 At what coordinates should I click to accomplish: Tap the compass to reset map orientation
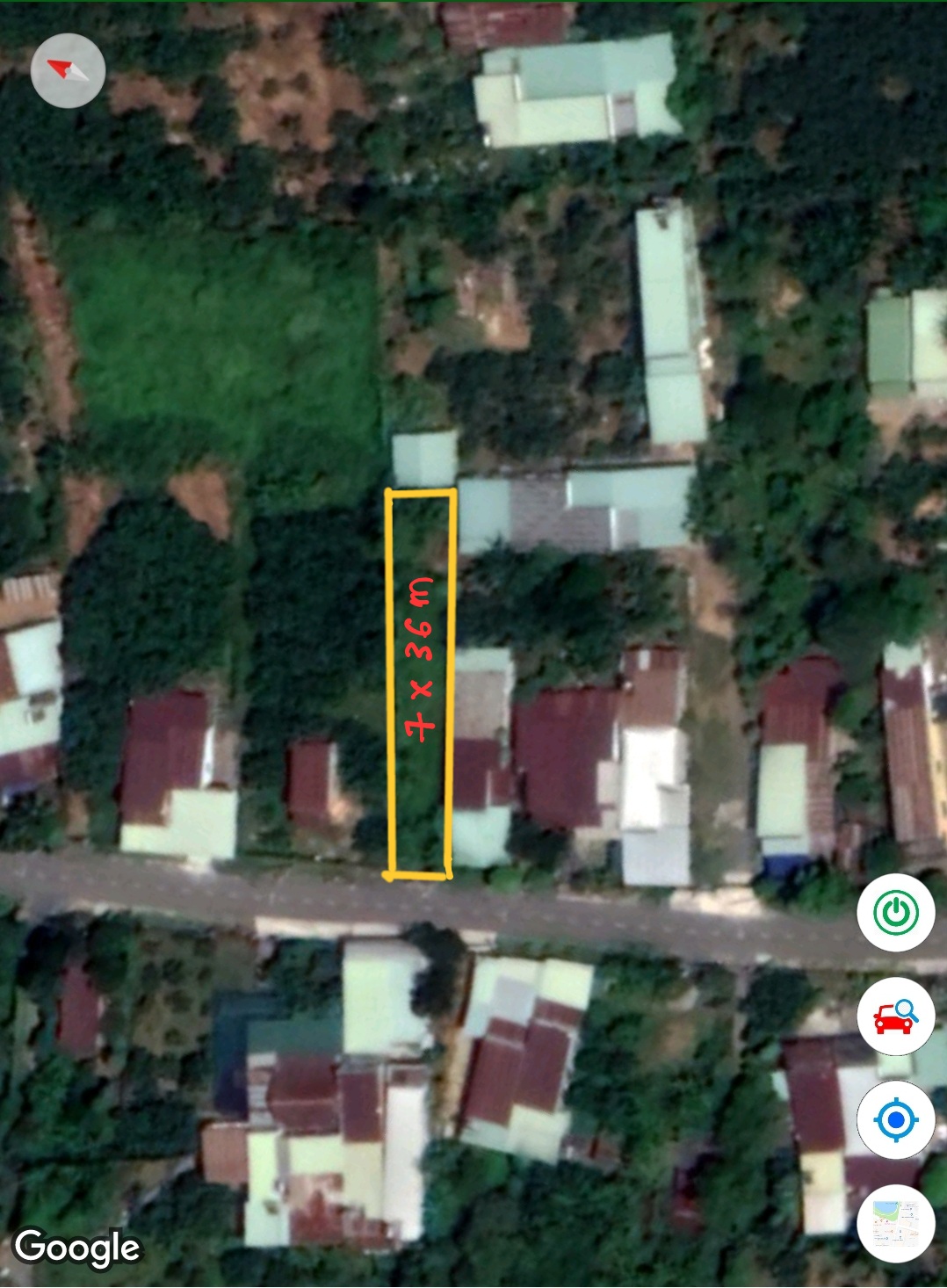(x=69, y=70)
